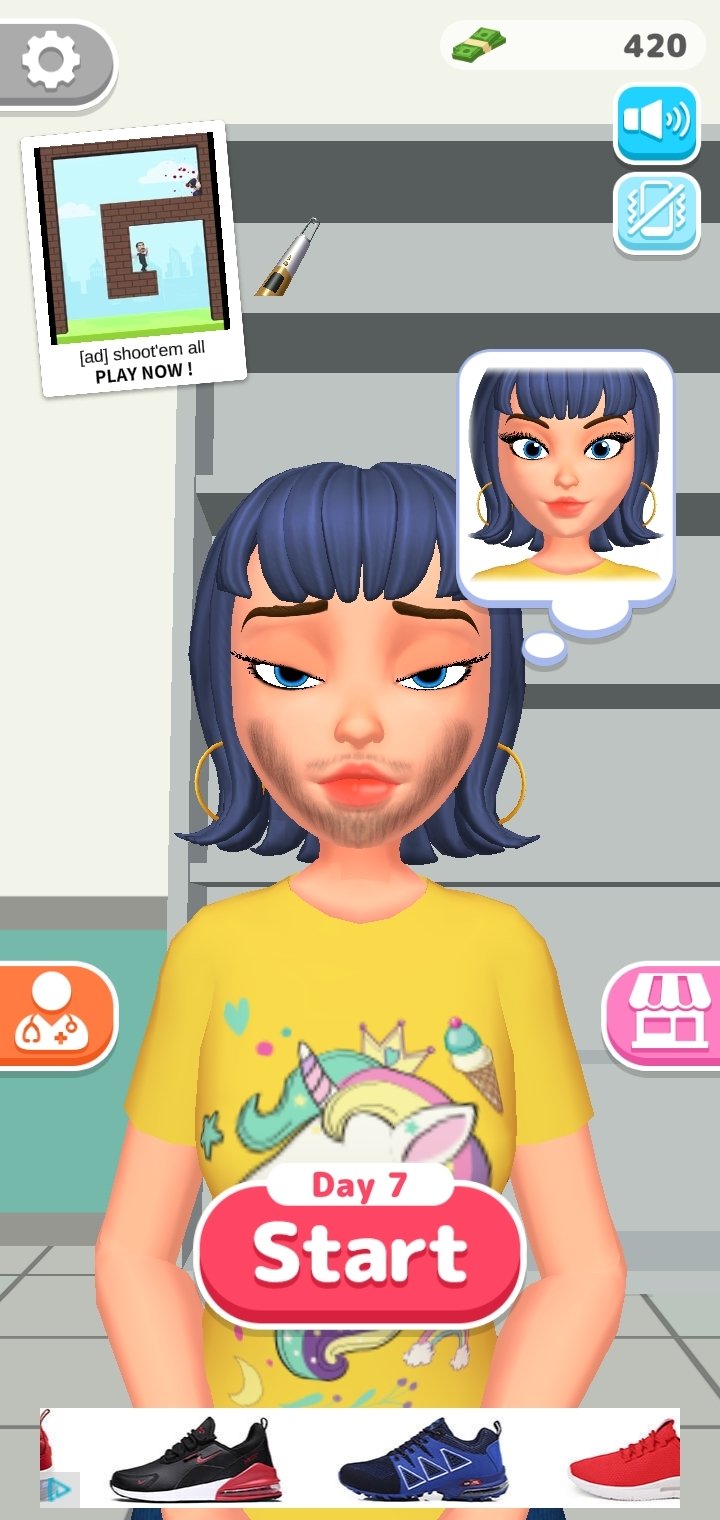Open the settings gear

coord(50,60)
